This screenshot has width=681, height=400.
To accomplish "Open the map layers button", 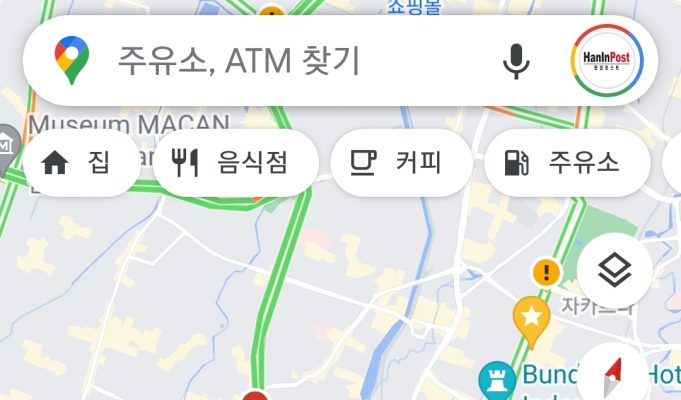I will (x=614, y=269).
